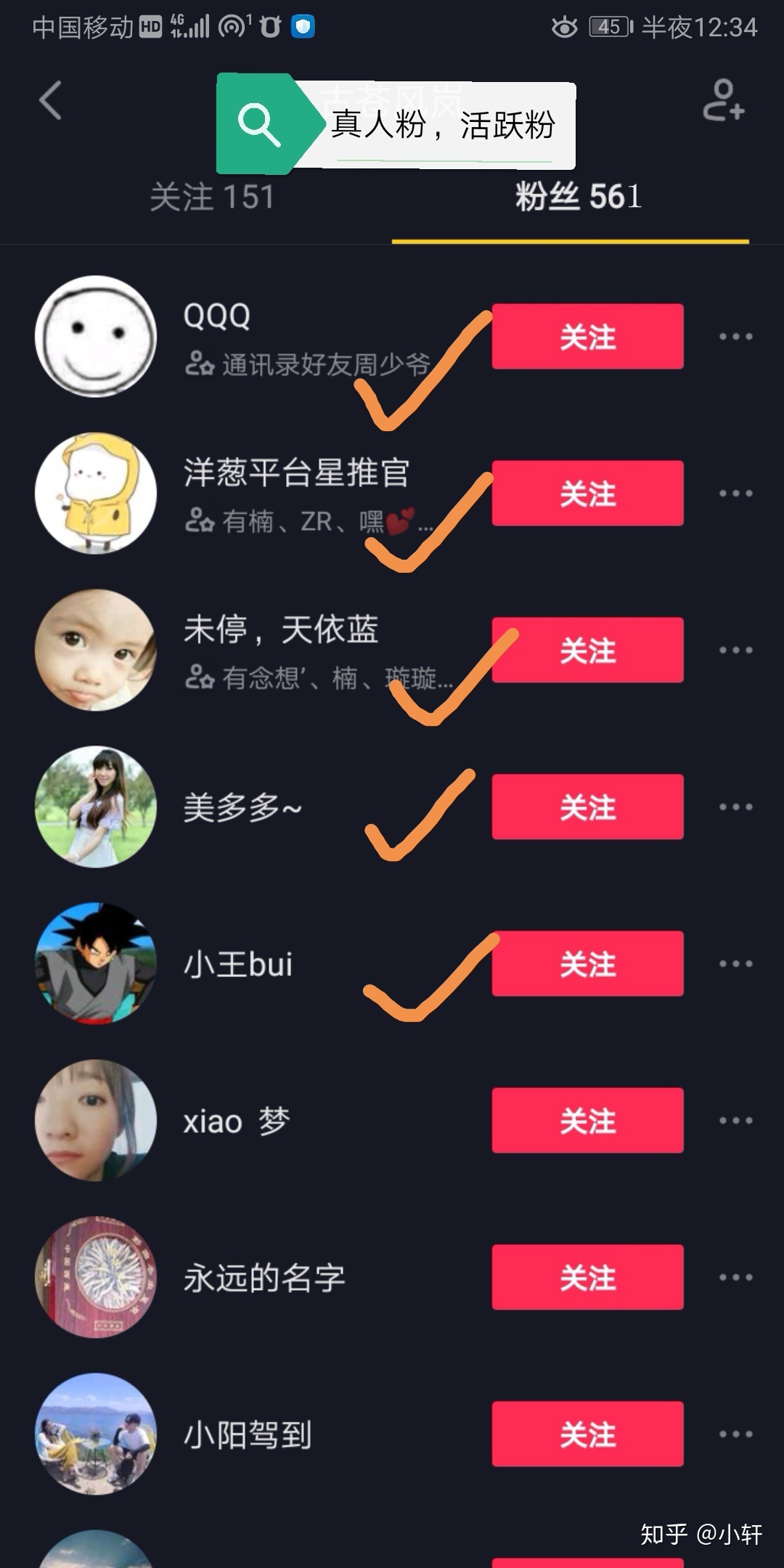Open more options for QQQ
The width and height of the screenshot is (784, 1568).
(x=735, y=337)
